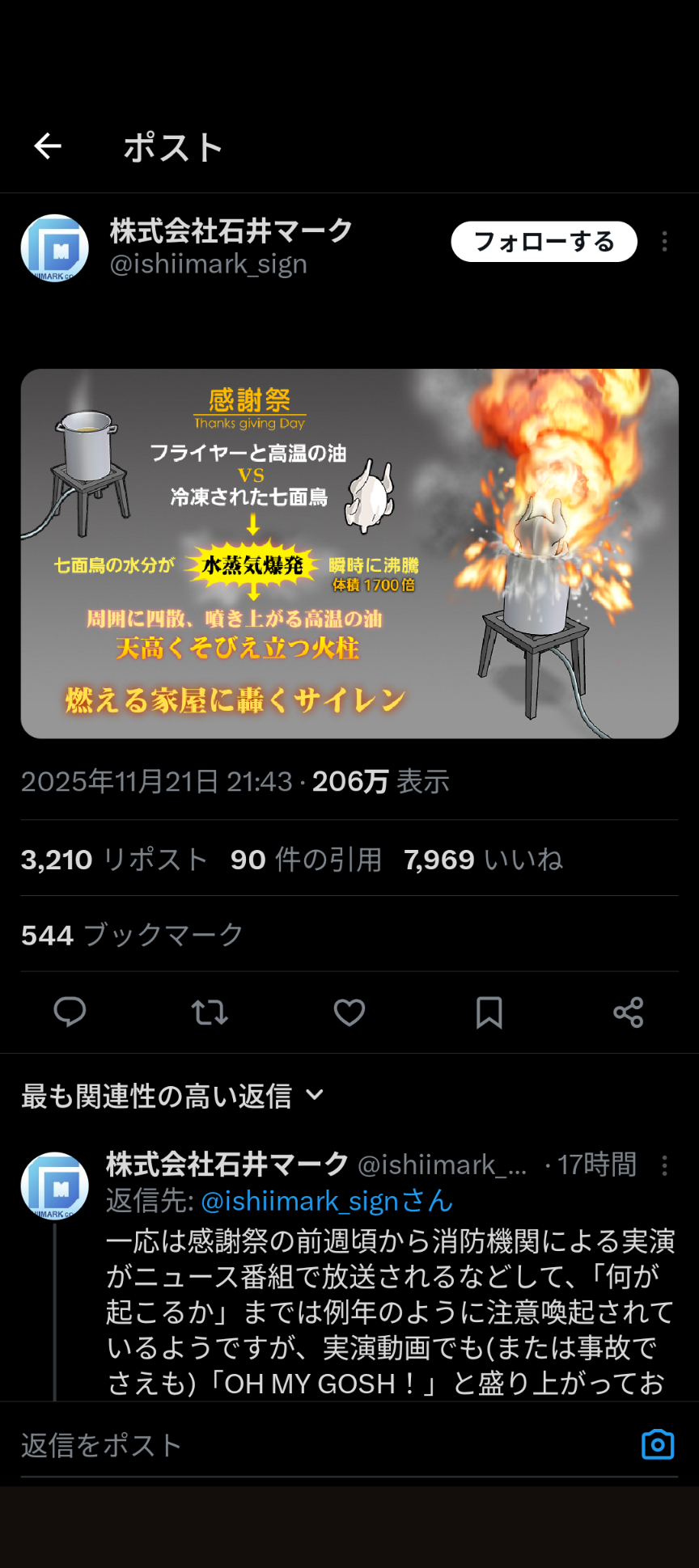Screen dimensions: 699x1568
Task: Open the reply starting with 一応は感謝祭の前週頃
Action: pyautogui.click(x=390, y=1310)
